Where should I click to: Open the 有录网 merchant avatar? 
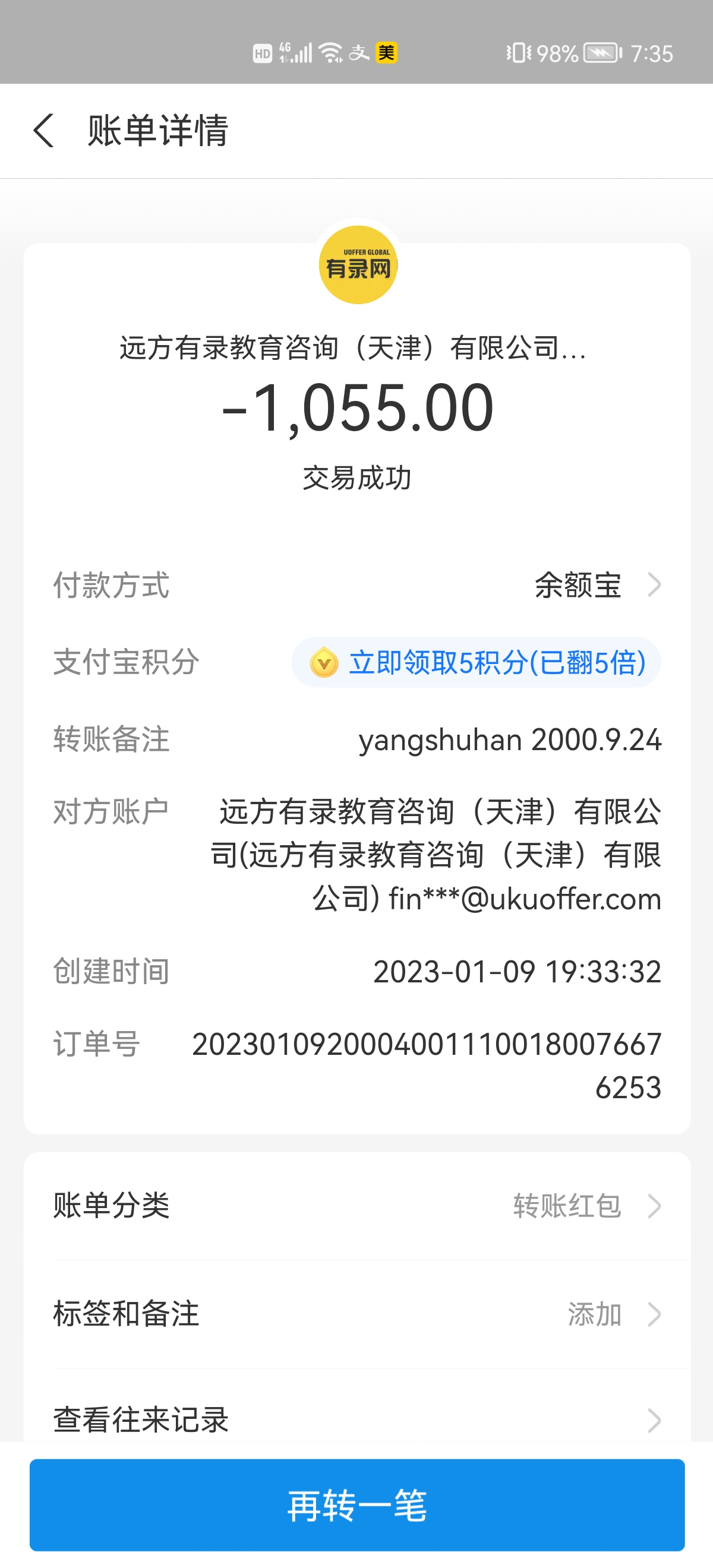[358, 265]
